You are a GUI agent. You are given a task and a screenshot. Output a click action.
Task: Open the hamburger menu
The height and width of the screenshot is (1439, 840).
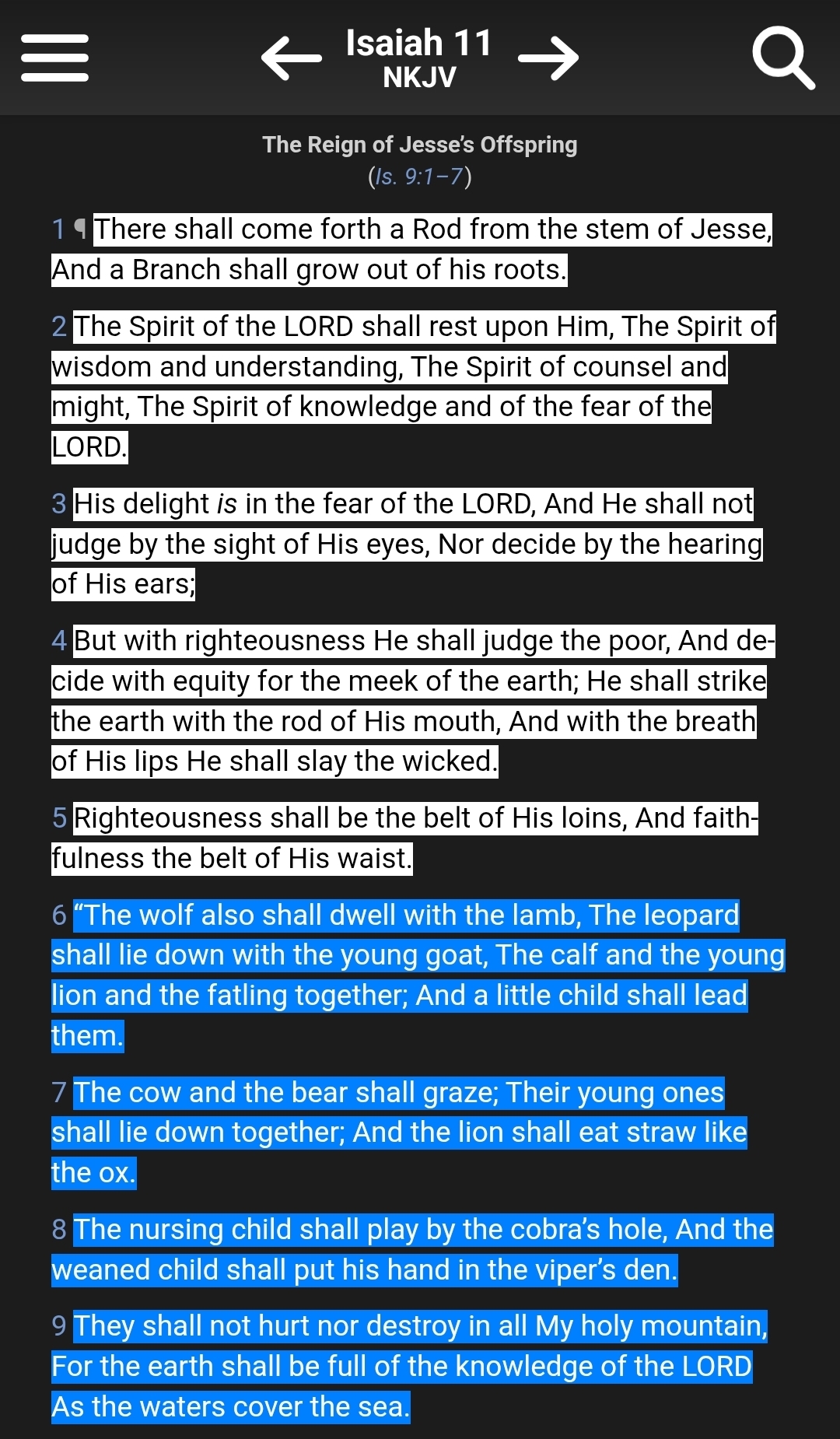[54, 58]
